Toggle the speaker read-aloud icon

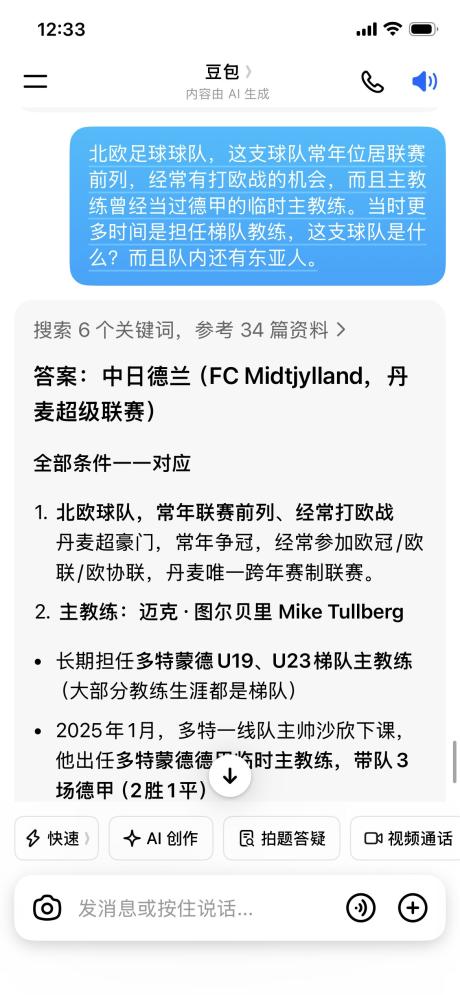424,81
